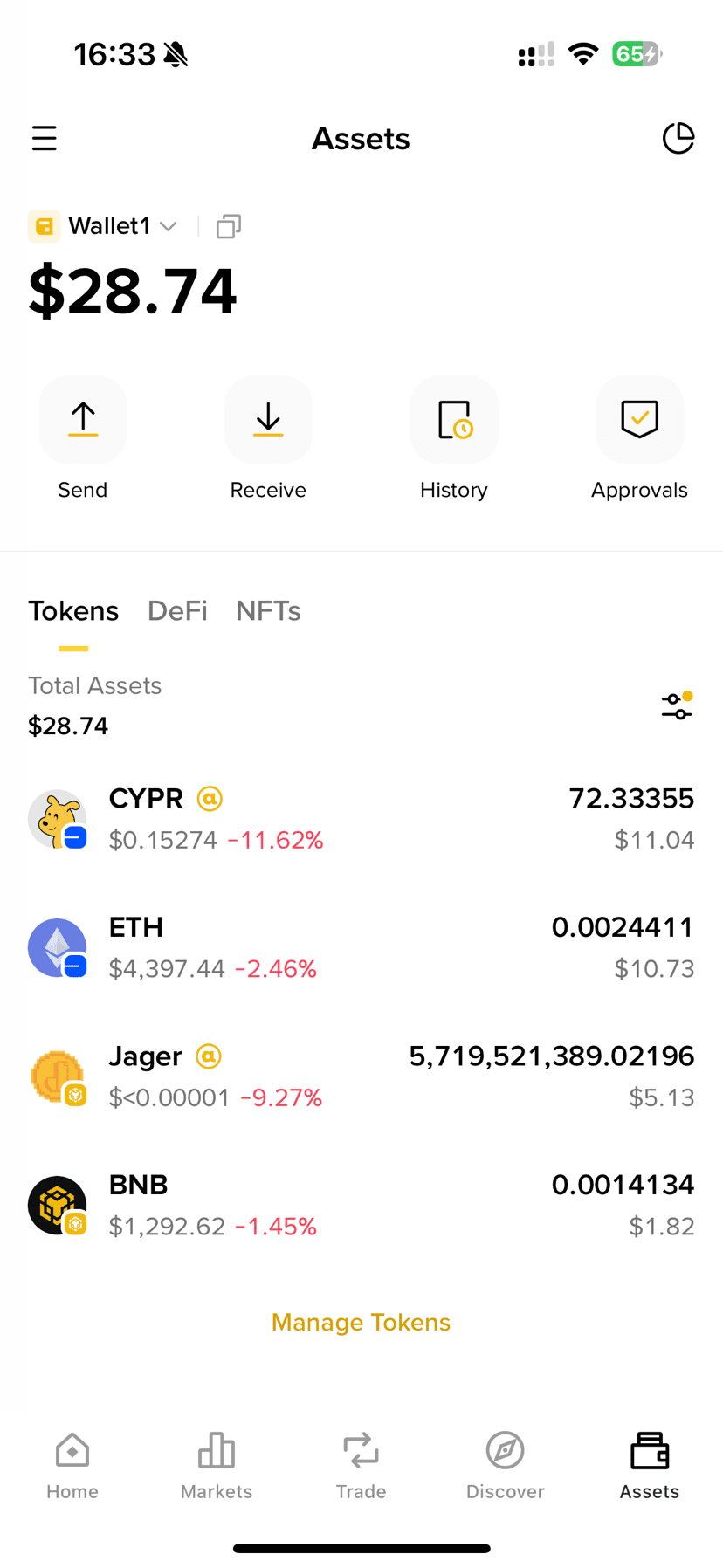The width and height of the screenshot is (723, 1568).
Task: Switch to the DeFi tab
Action: (177, 611)
